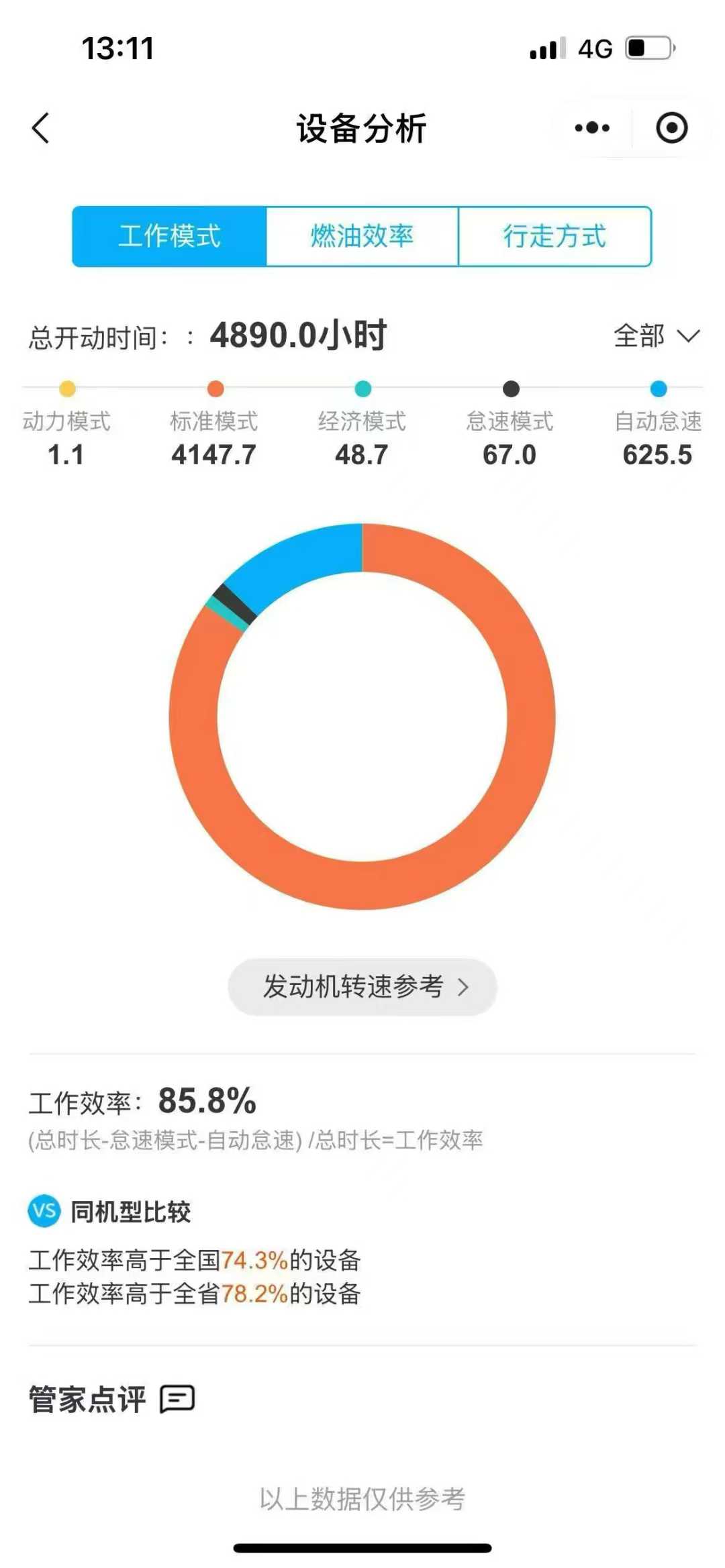The height and width of the screenshot is (1568, 725).
Task: Switch to the 燃油效率 tab
Action: click(362, 236)
